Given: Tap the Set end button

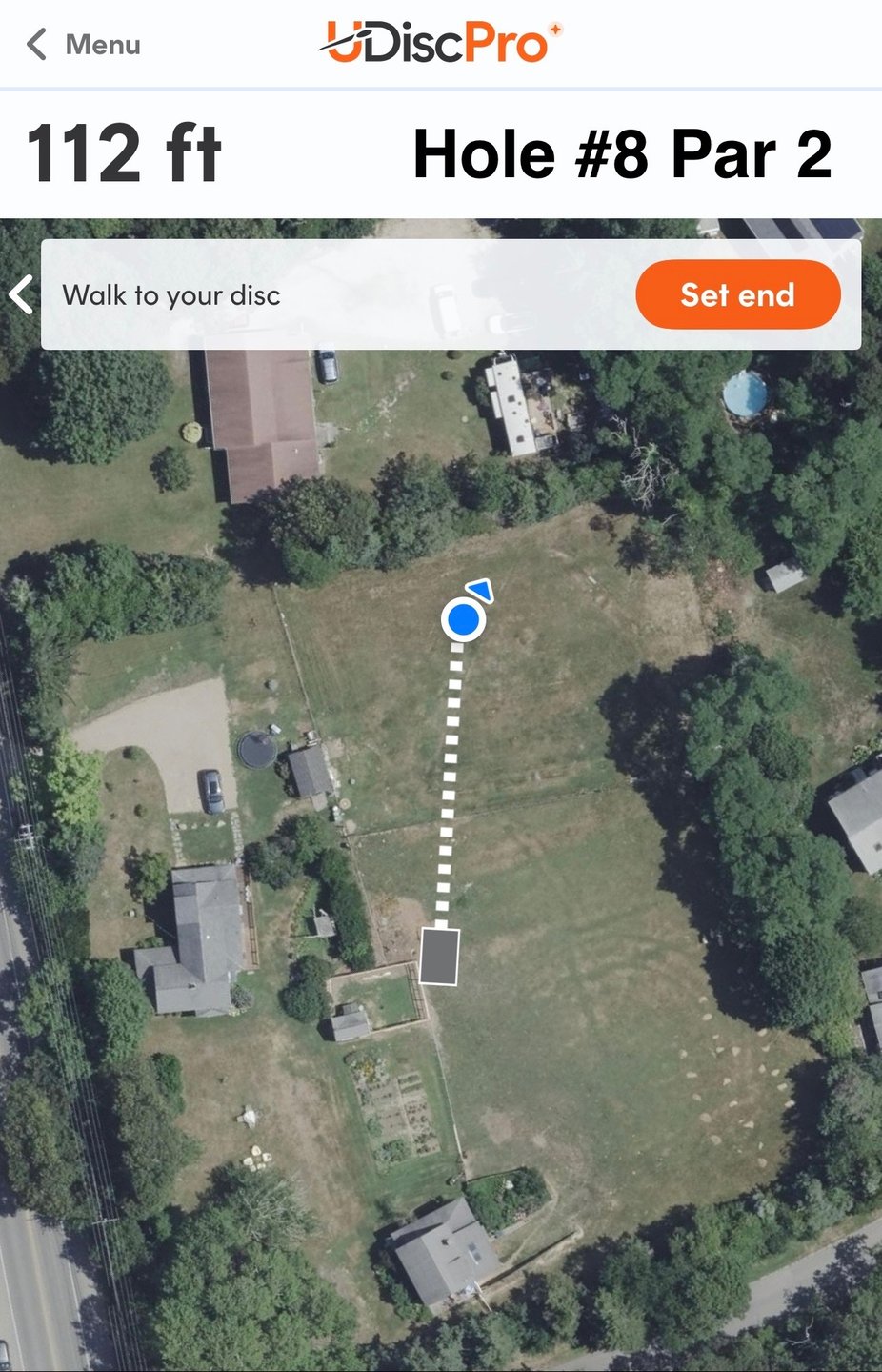Looking at the screenshot, I should point(737,294).
